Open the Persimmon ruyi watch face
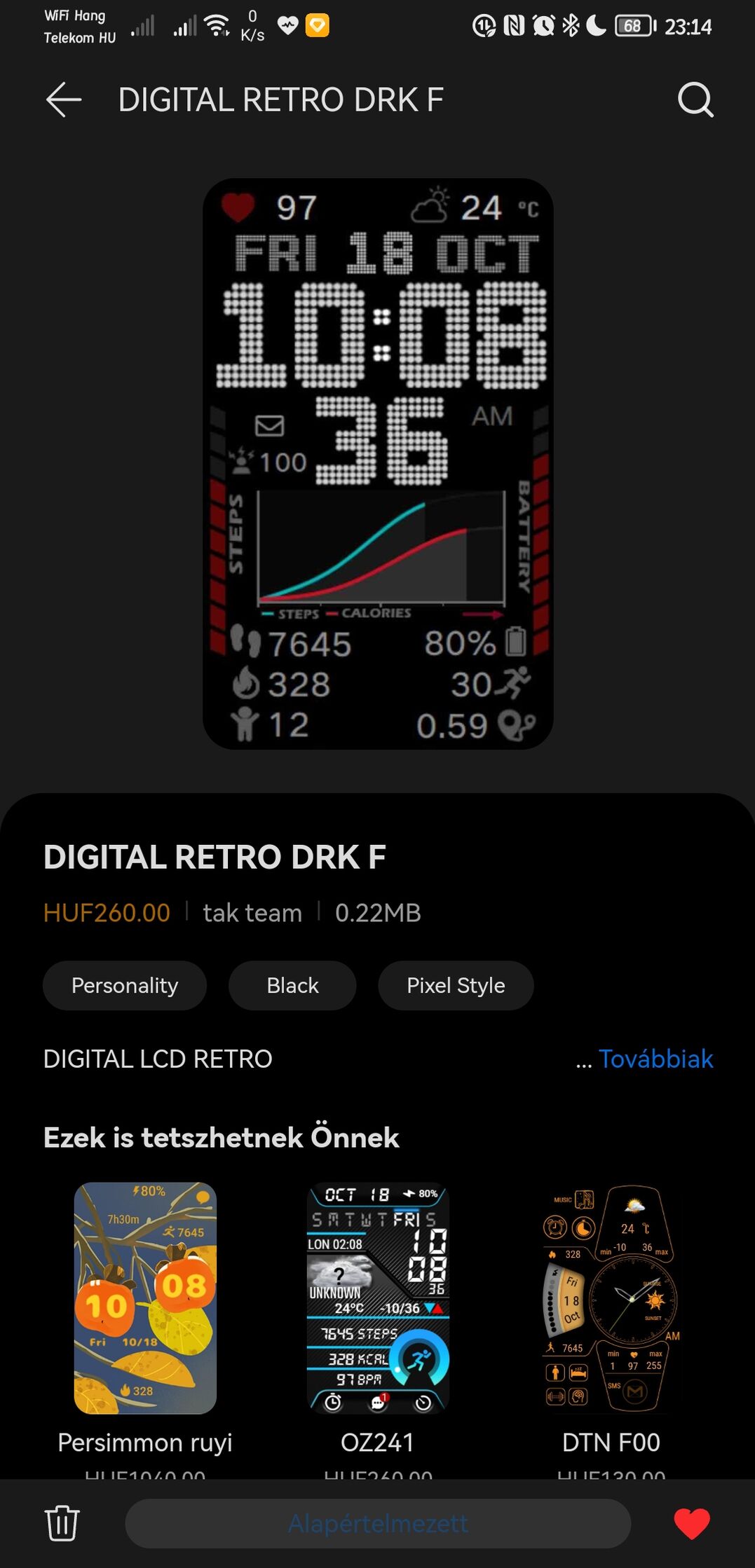The height and width of the screenshot is (1568, 755). [x=145, y=1298]
